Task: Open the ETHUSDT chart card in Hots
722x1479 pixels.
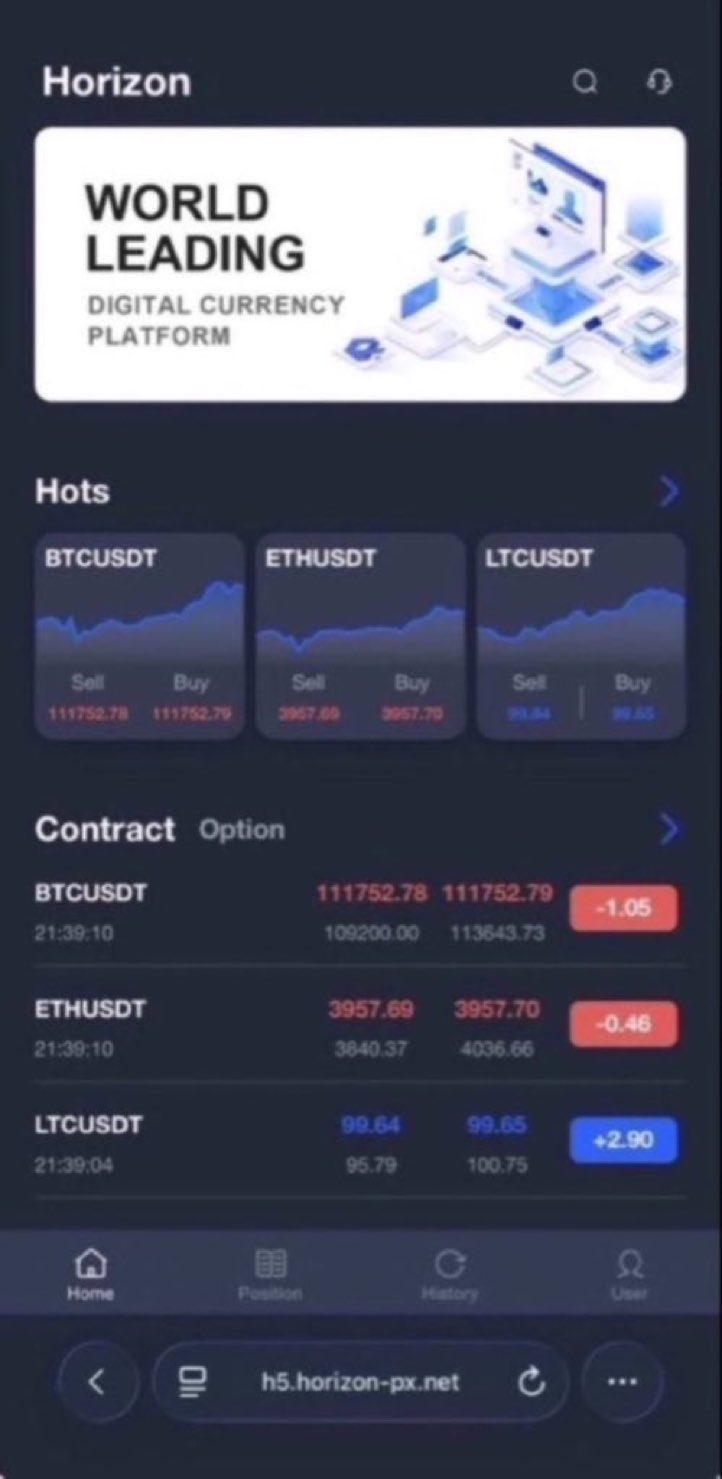Action: point(360,636)
